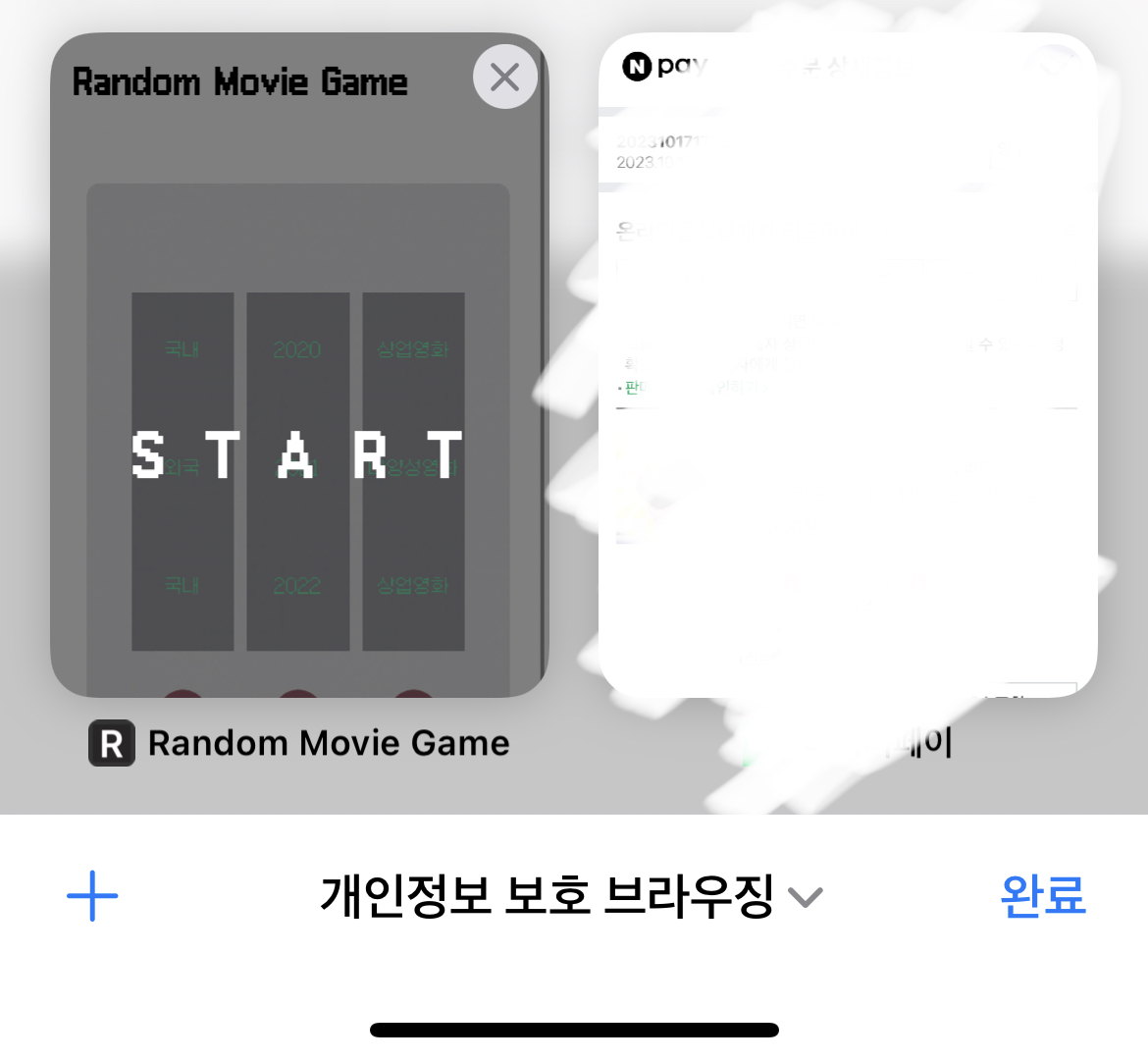Open the N pay tab
This screenshot has height=1061, width=1148.
[x=848, y=393]
